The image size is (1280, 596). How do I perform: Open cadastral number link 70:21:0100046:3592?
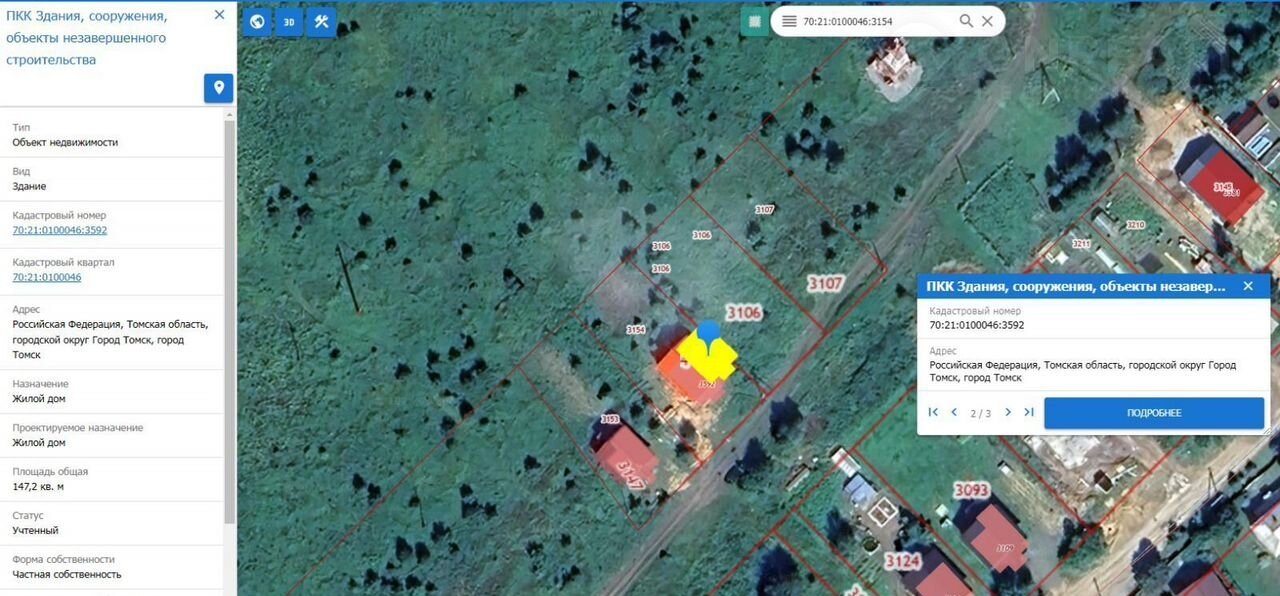coord(59,230)
